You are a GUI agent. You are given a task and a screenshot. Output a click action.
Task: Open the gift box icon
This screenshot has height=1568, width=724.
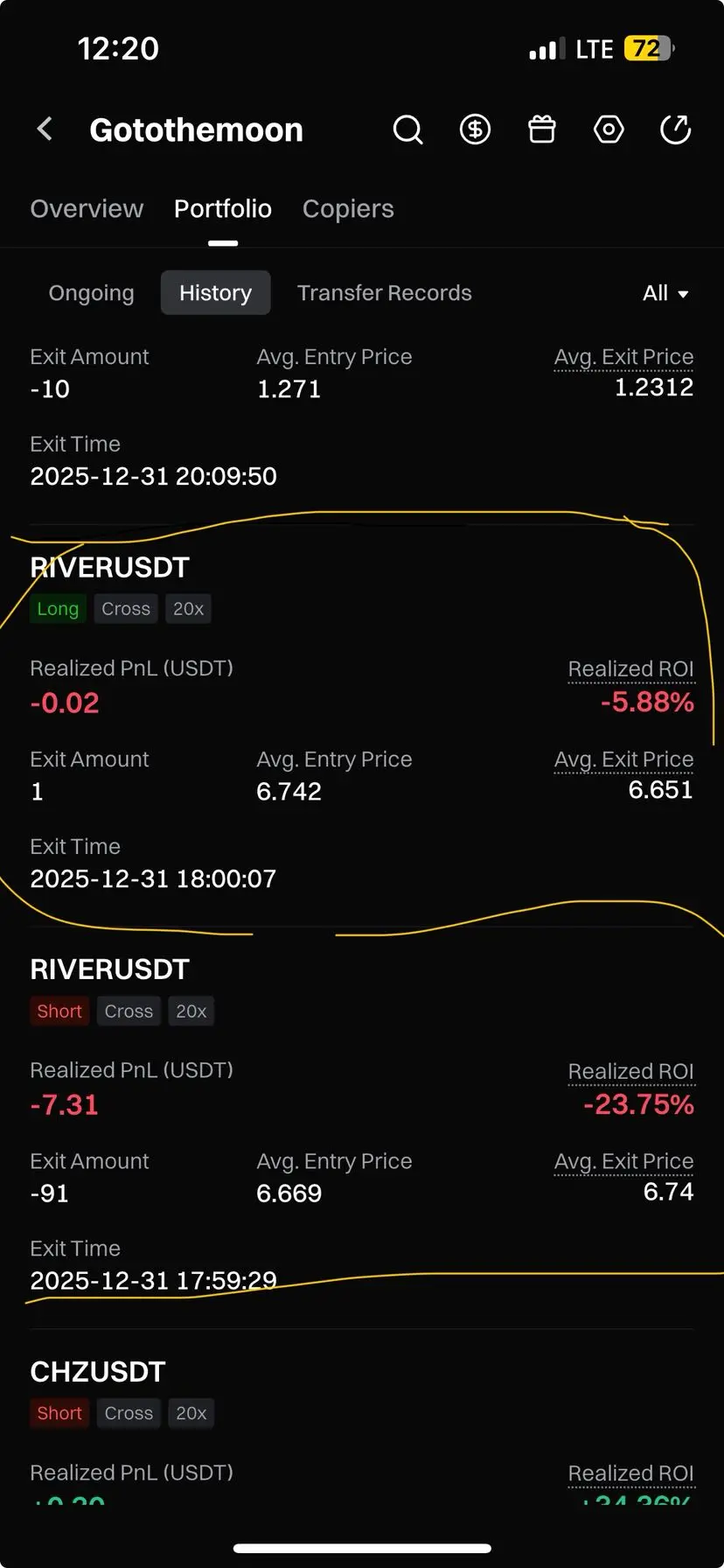click(x=542, y=129)
